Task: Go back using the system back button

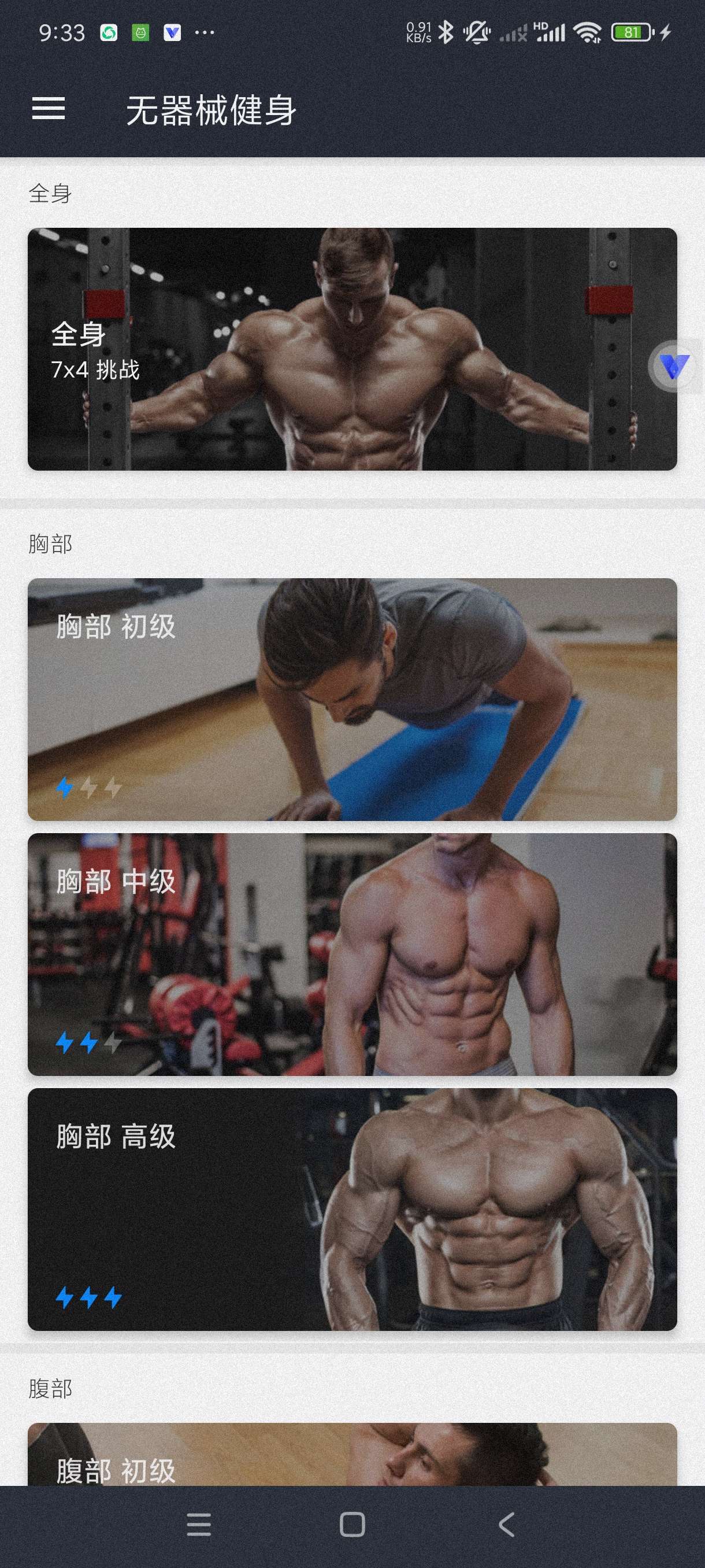Action: [506, 1525]
